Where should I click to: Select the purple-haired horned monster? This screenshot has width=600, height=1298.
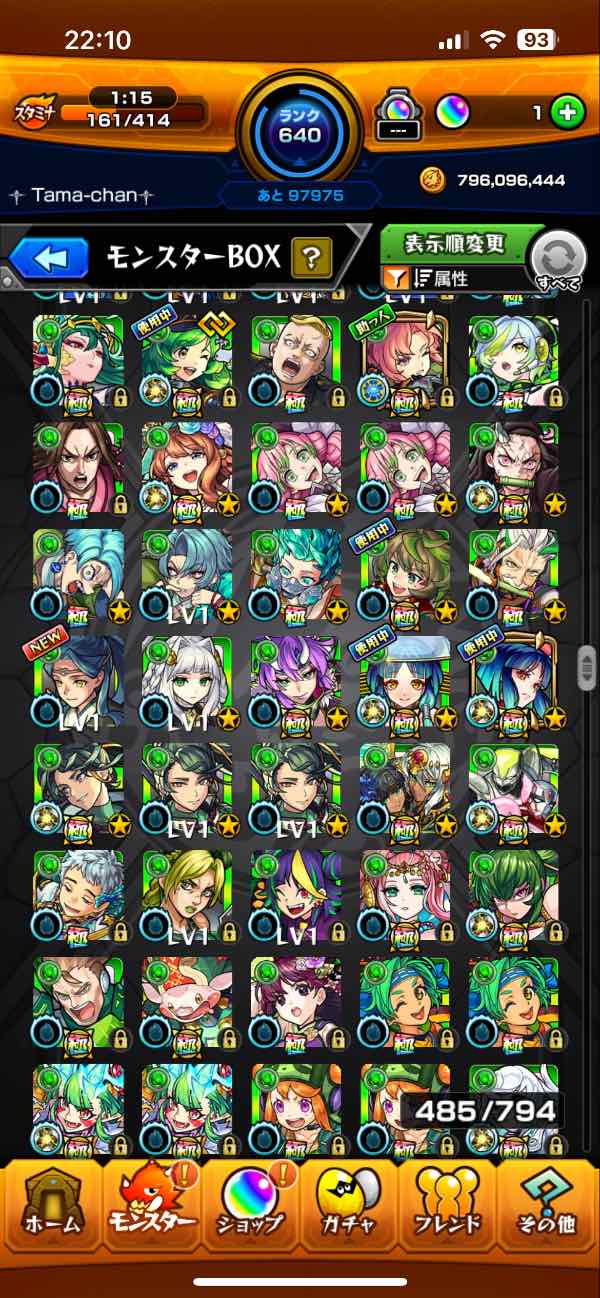point(296,680)
